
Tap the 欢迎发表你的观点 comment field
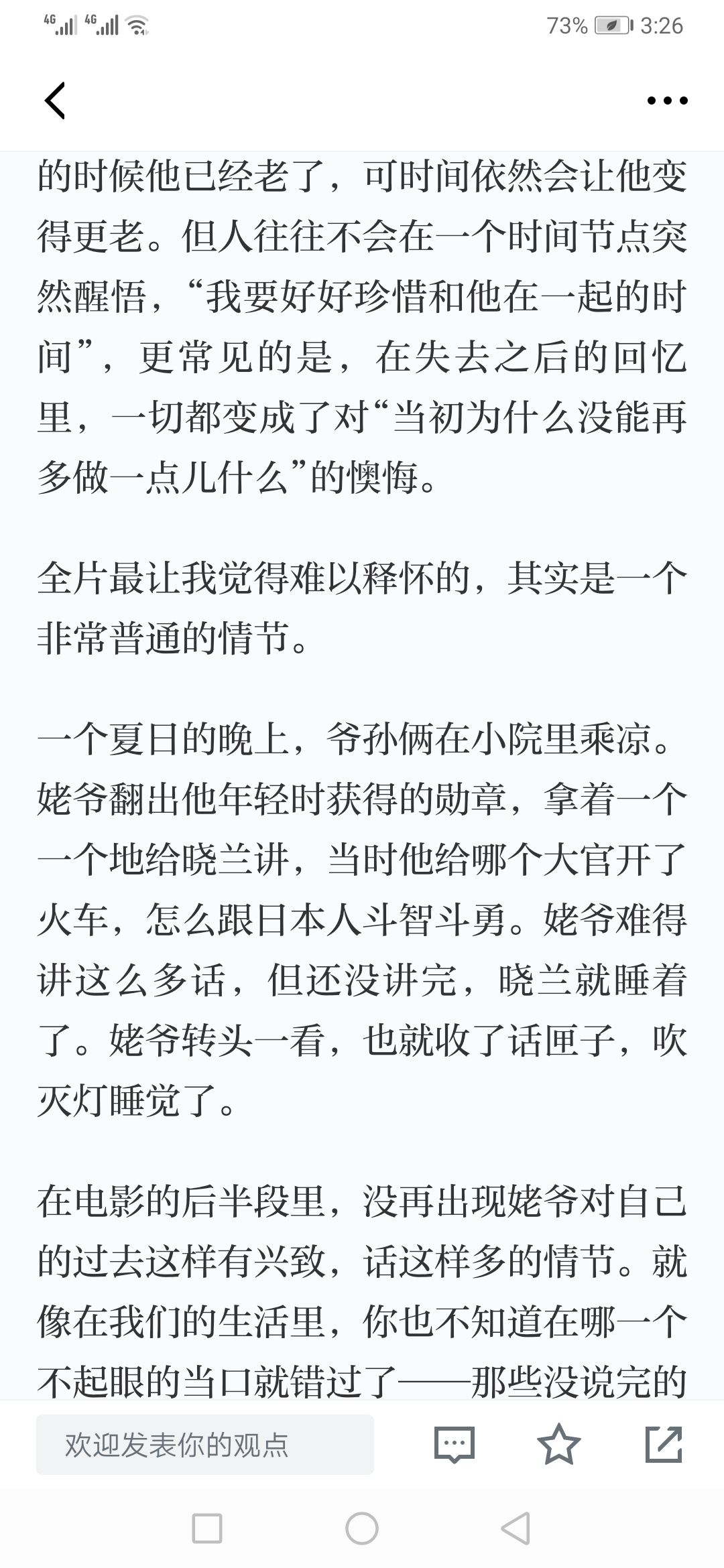[205, 1444]
